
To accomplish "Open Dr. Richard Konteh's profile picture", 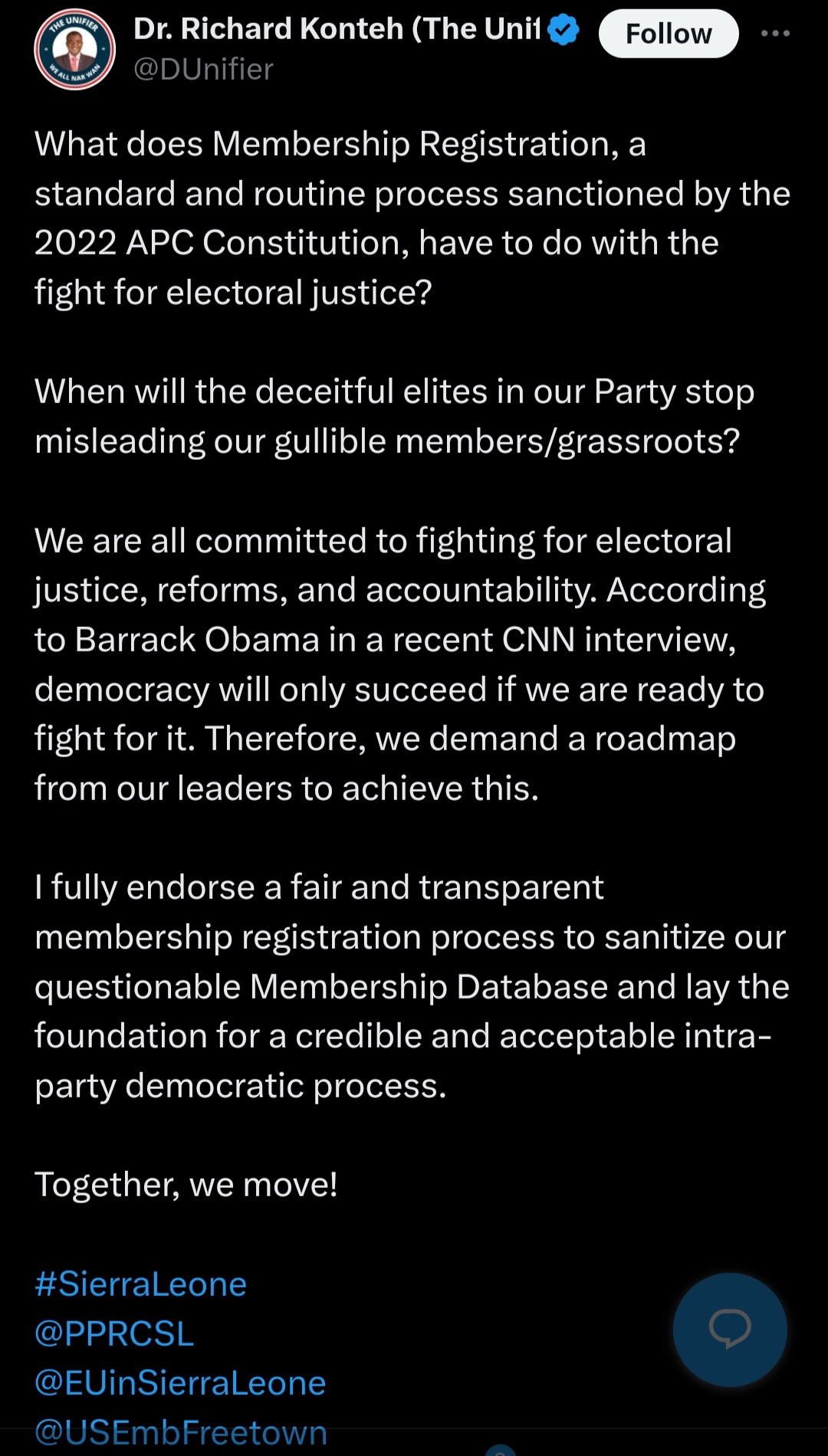I will [x=74, y=50].
